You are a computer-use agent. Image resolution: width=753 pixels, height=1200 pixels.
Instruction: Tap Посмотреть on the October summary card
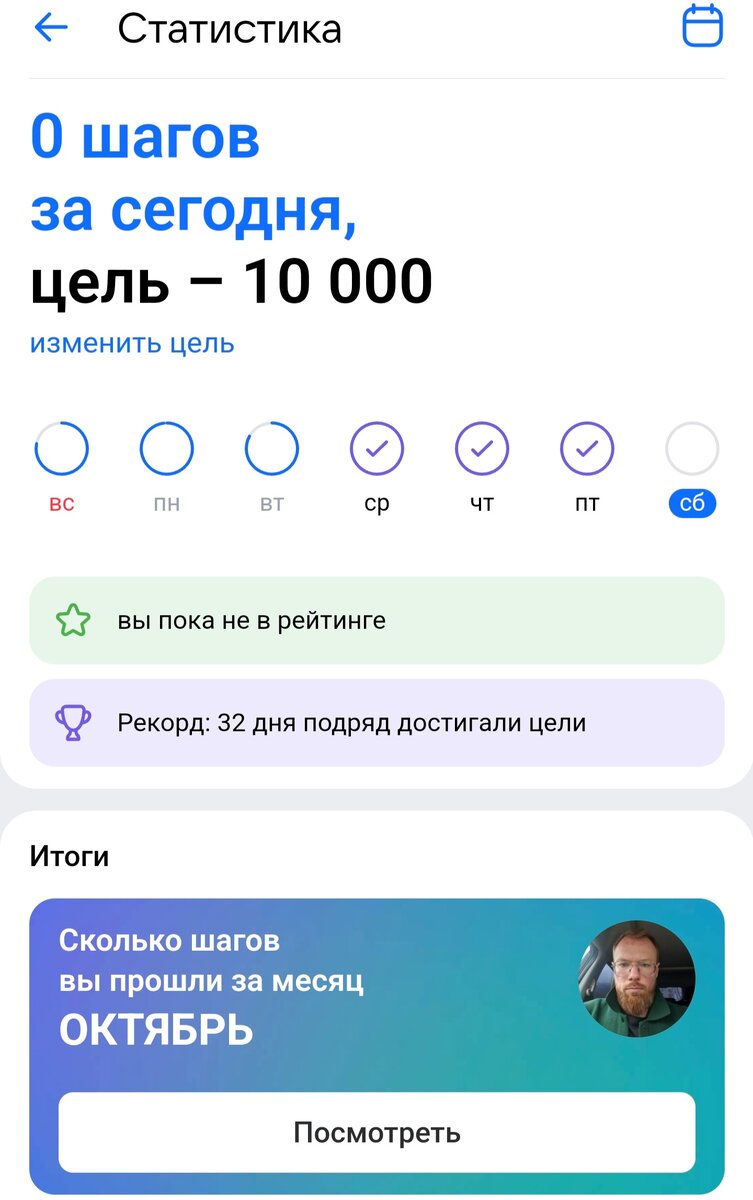[x=376, y=1132]
